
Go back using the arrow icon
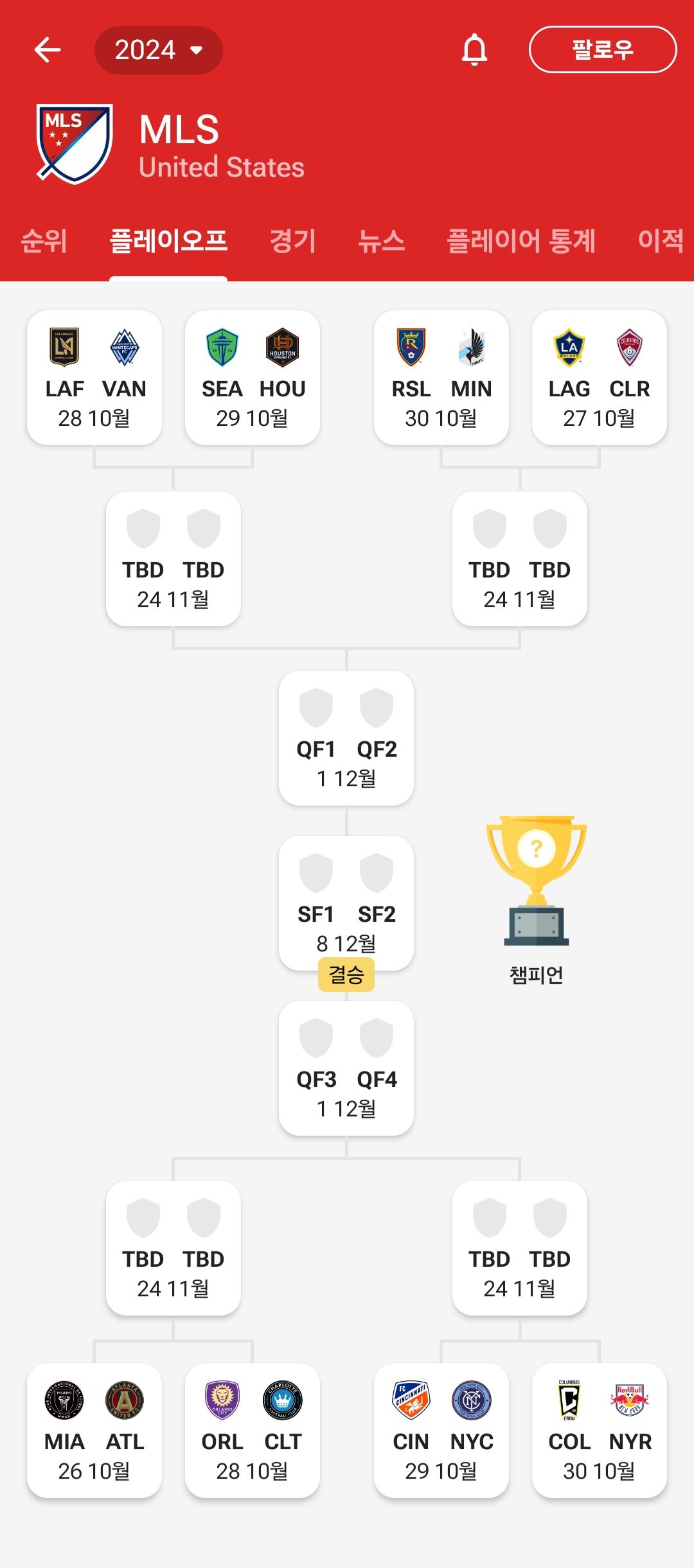tap(48, 50)
